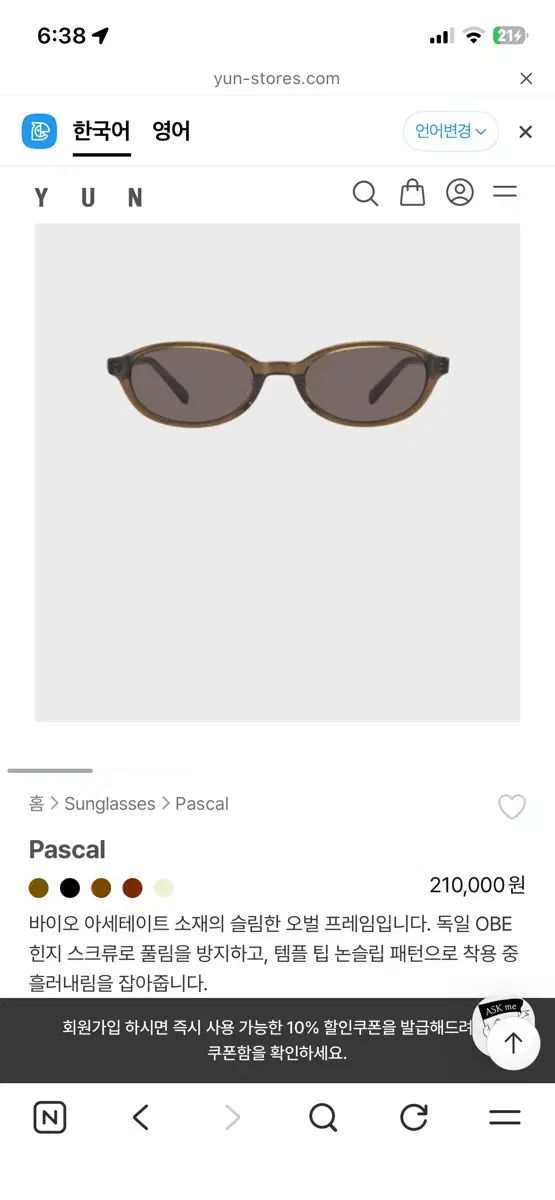555x1200 pixels.
Task: Dismiss the translation bar
Action: point(525,131)
